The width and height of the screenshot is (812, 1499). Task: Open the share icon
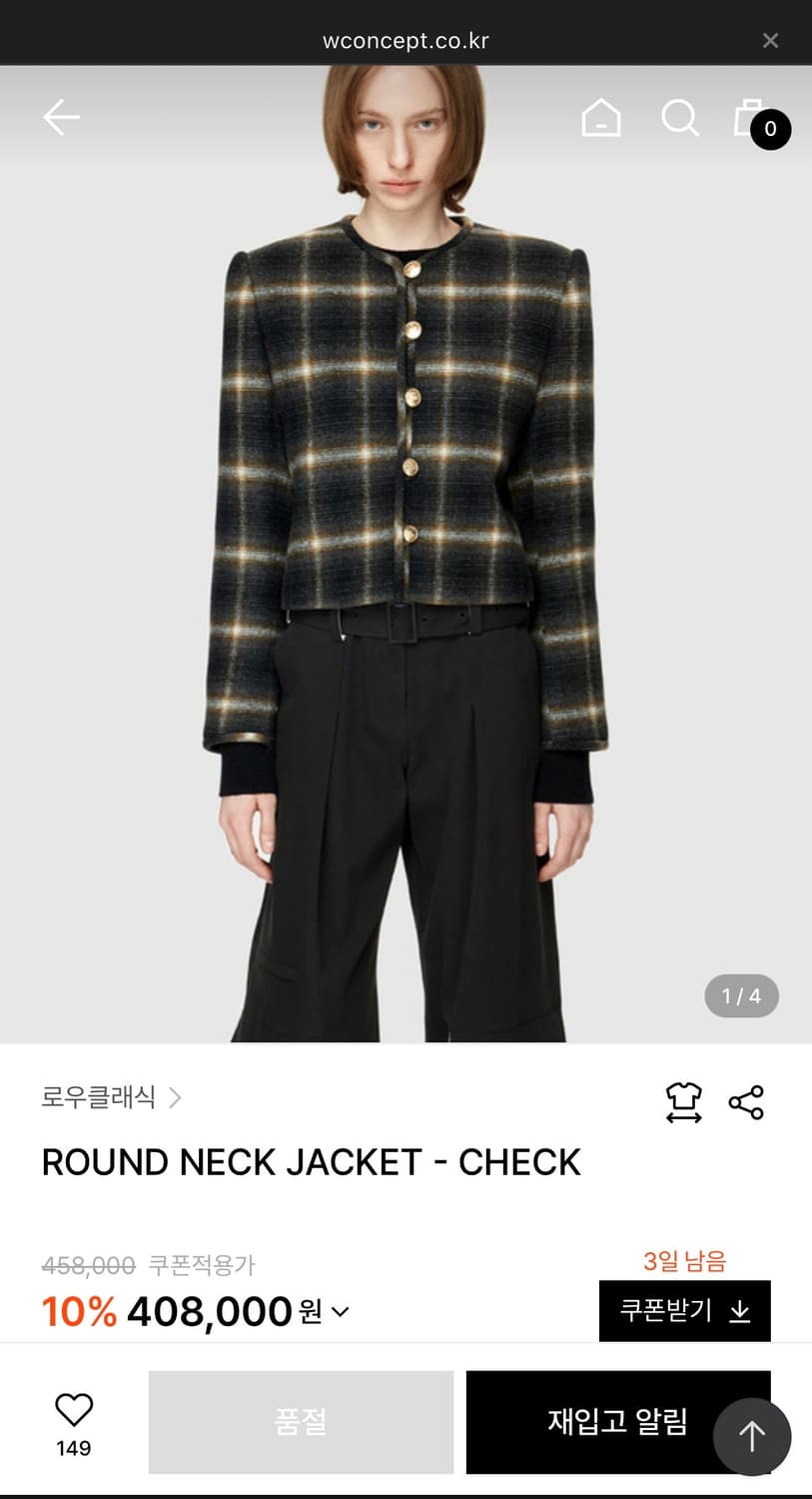click(745, 1102)
